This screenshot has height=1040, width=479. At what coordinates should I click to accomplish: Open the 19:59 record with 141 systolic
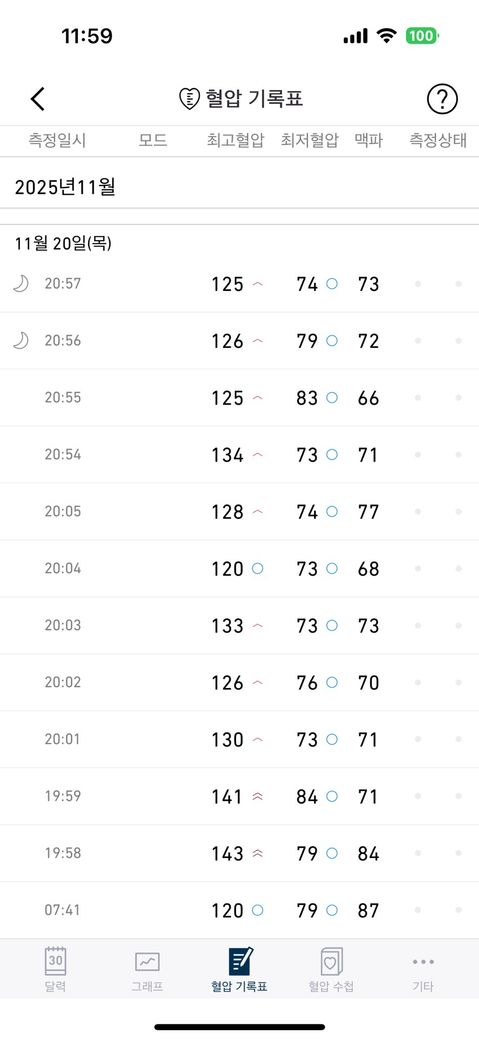tap(240, 797)
